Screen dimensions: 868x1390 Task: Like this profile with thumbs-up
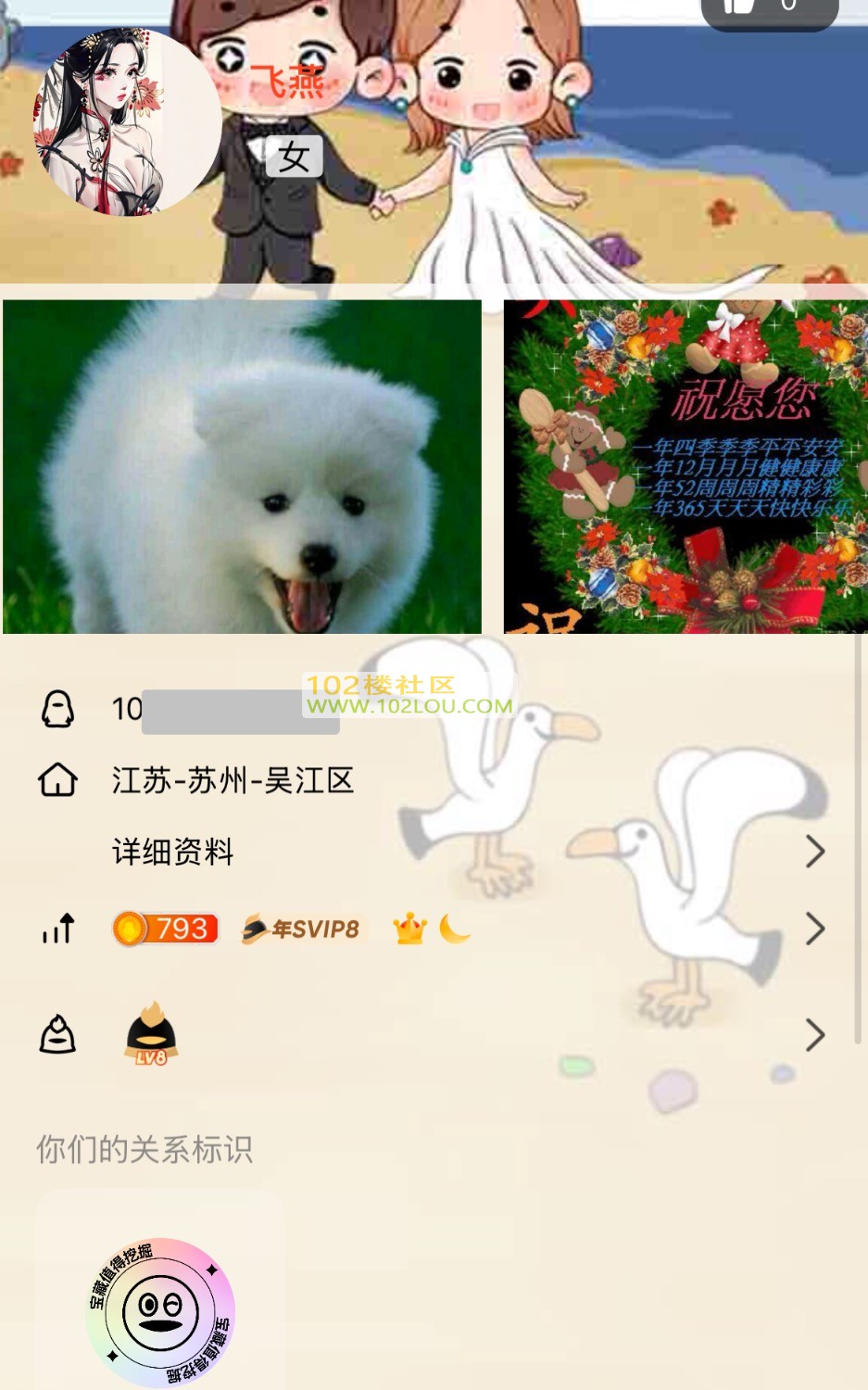coord(768,8)
